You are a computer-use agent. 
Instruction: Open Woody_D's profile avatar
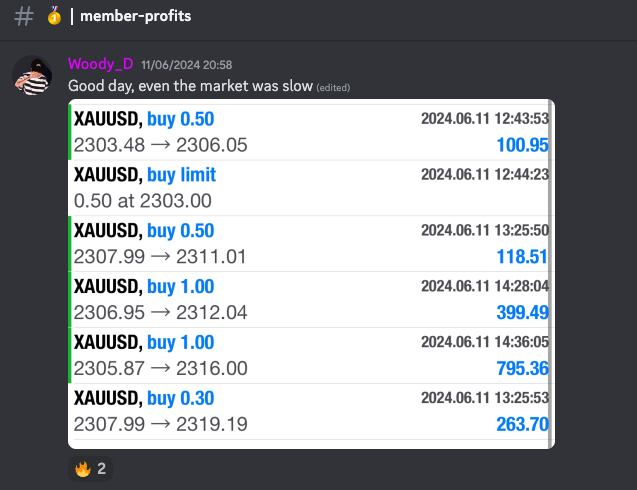(32, 75)
